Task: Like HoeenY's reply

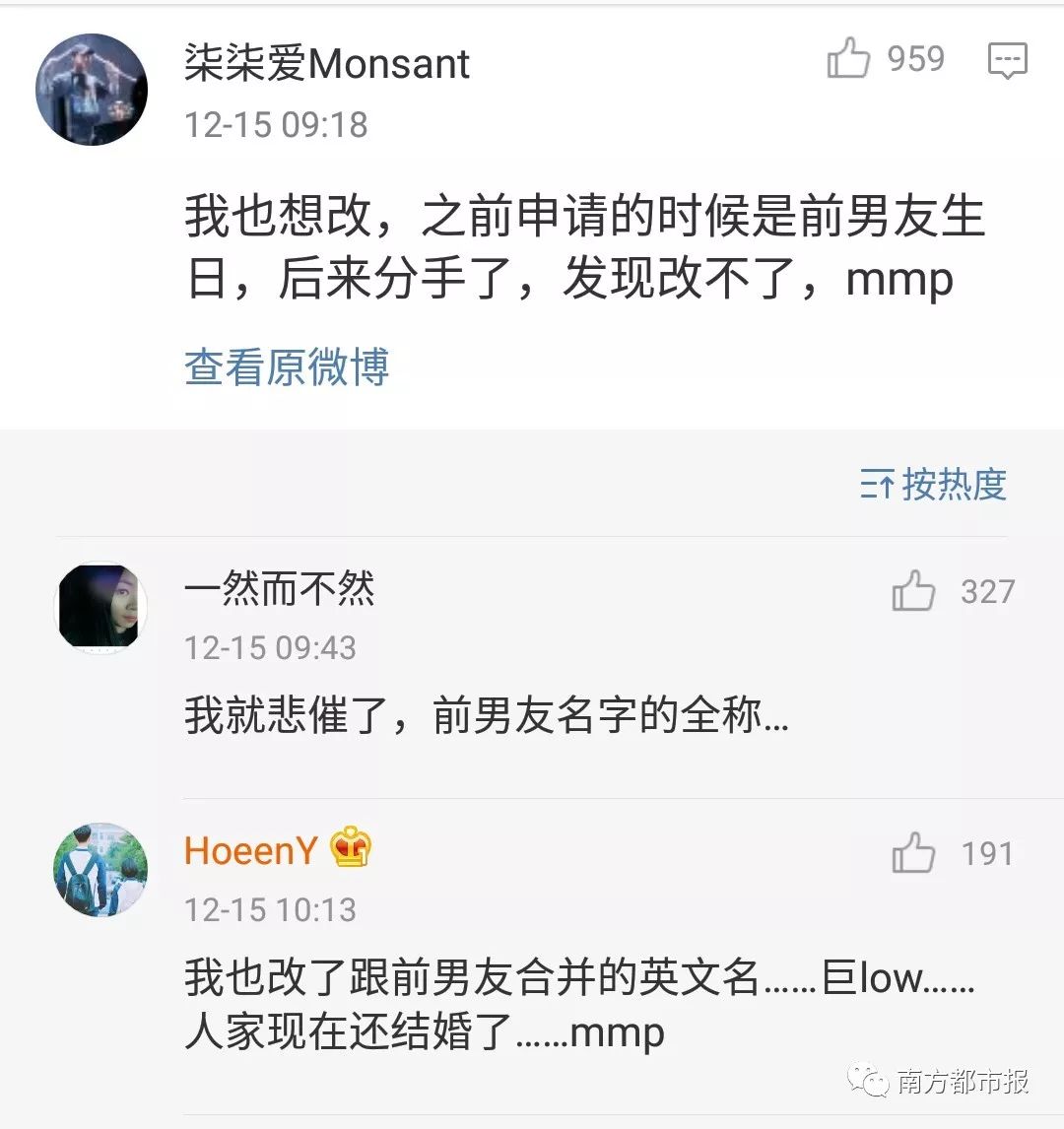Action: [913, 853]
